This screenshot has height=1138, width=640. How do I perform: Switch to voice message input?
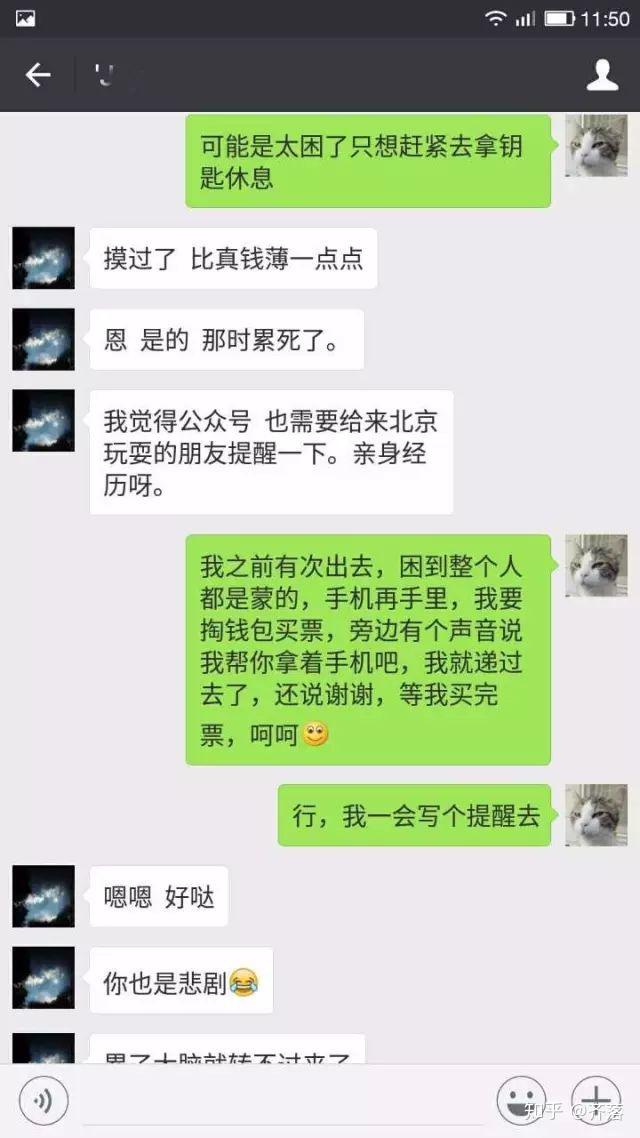click(x=43, y=1101)
